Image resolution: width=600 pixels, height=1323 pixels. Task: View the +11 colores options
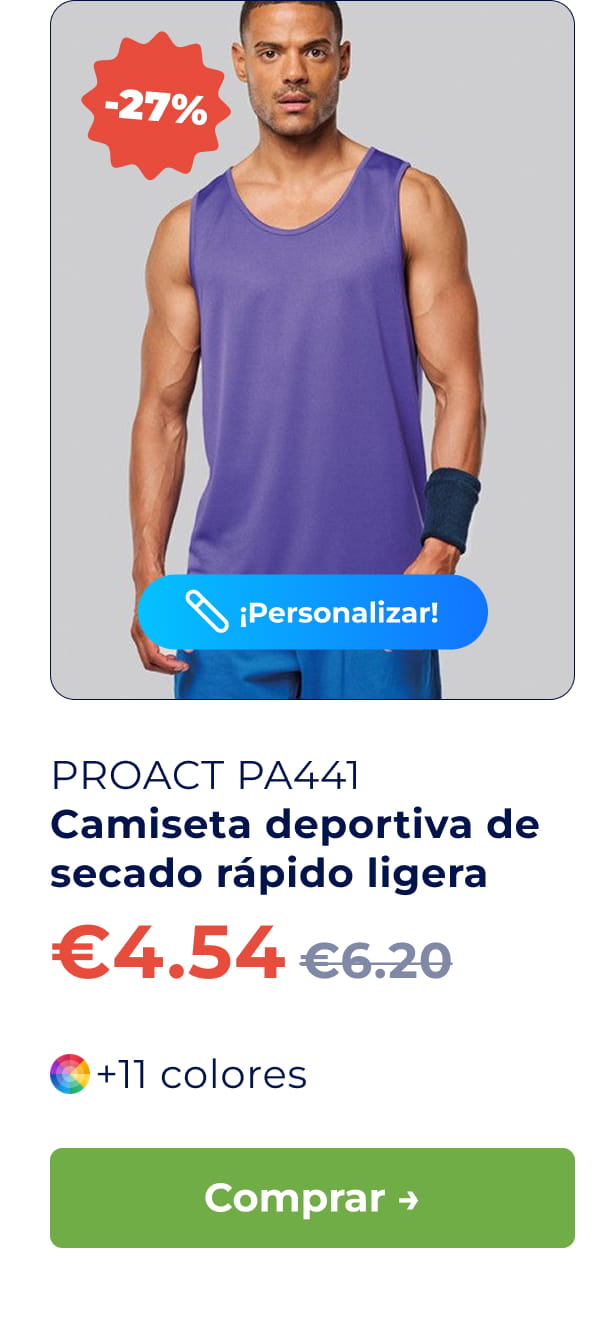[178, 1075]
